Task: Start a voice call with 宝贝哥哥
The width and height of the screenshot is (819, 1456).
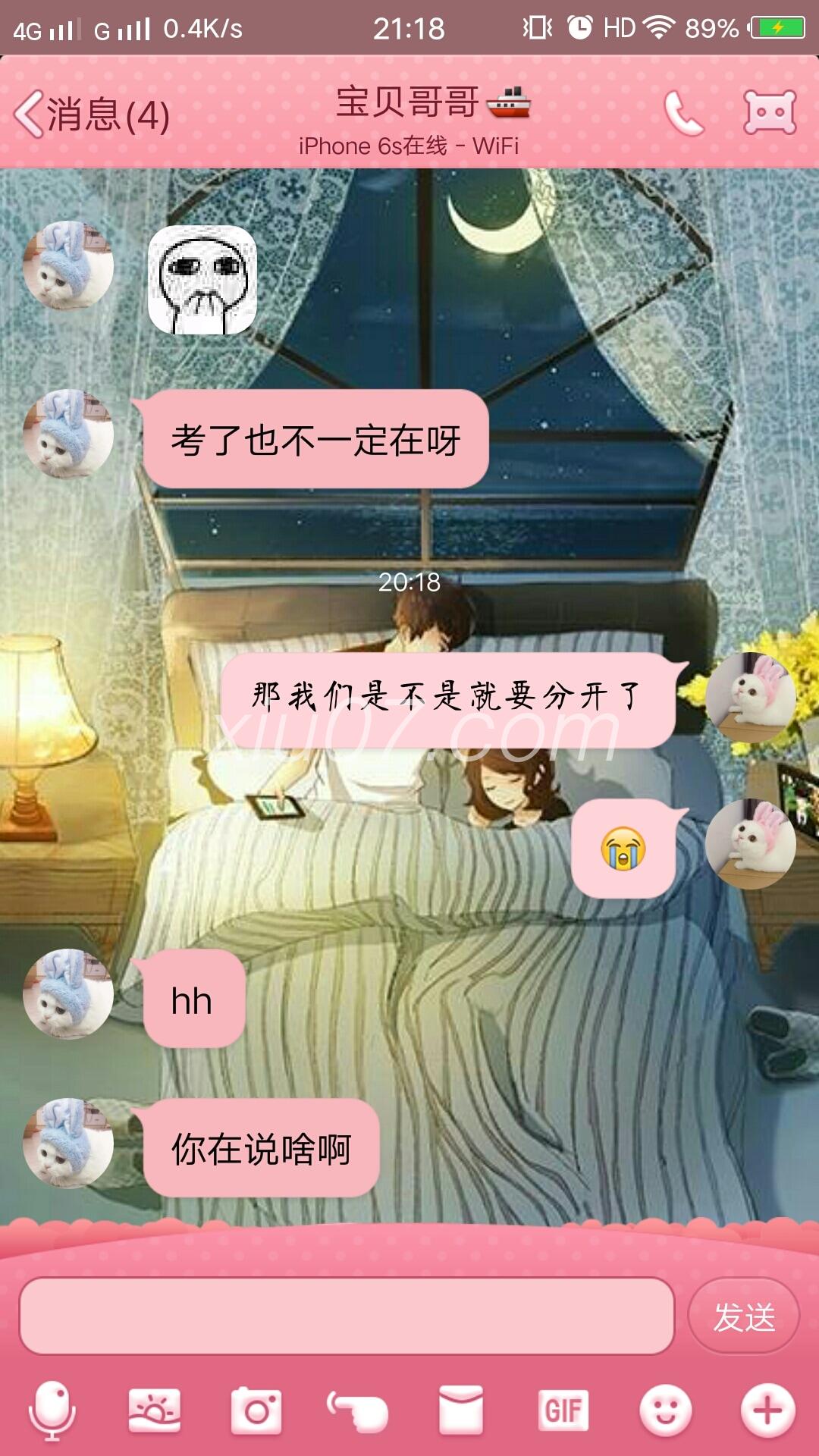Action: pos(683,114)
